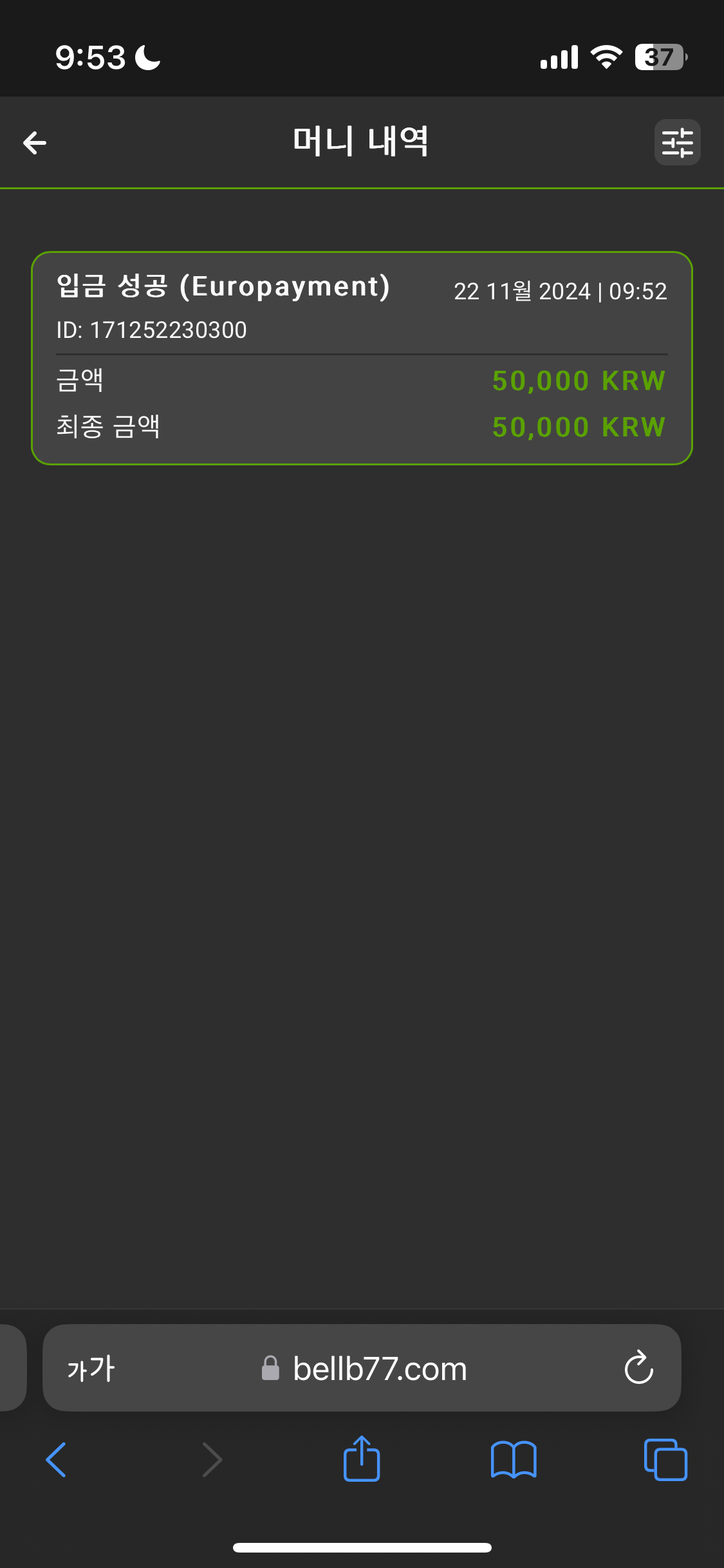Reload the page in Safari
The height and width of the screenshot is (1568, 724).
click(x=638, y=1367)
